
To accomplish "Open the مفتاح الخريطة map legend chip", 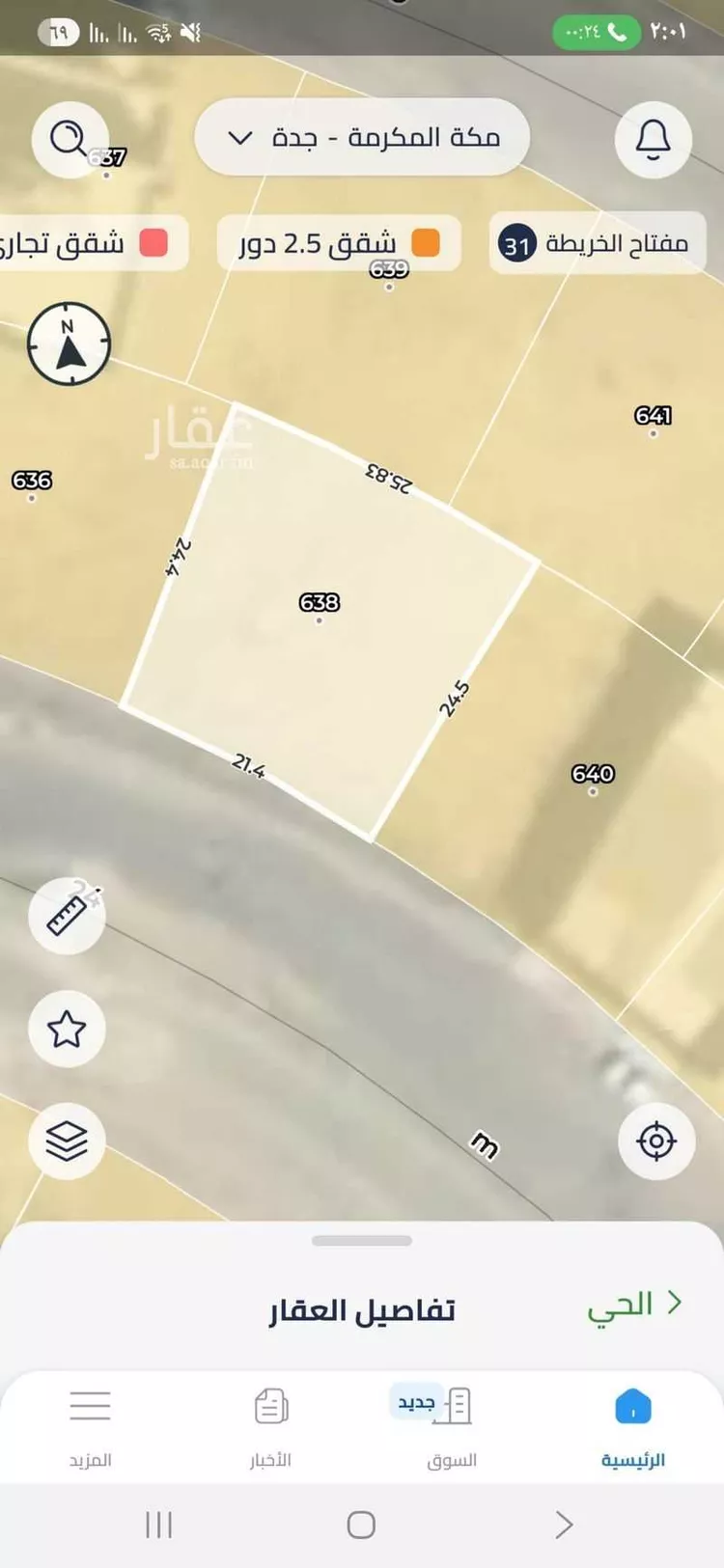I will coord(598,243).
